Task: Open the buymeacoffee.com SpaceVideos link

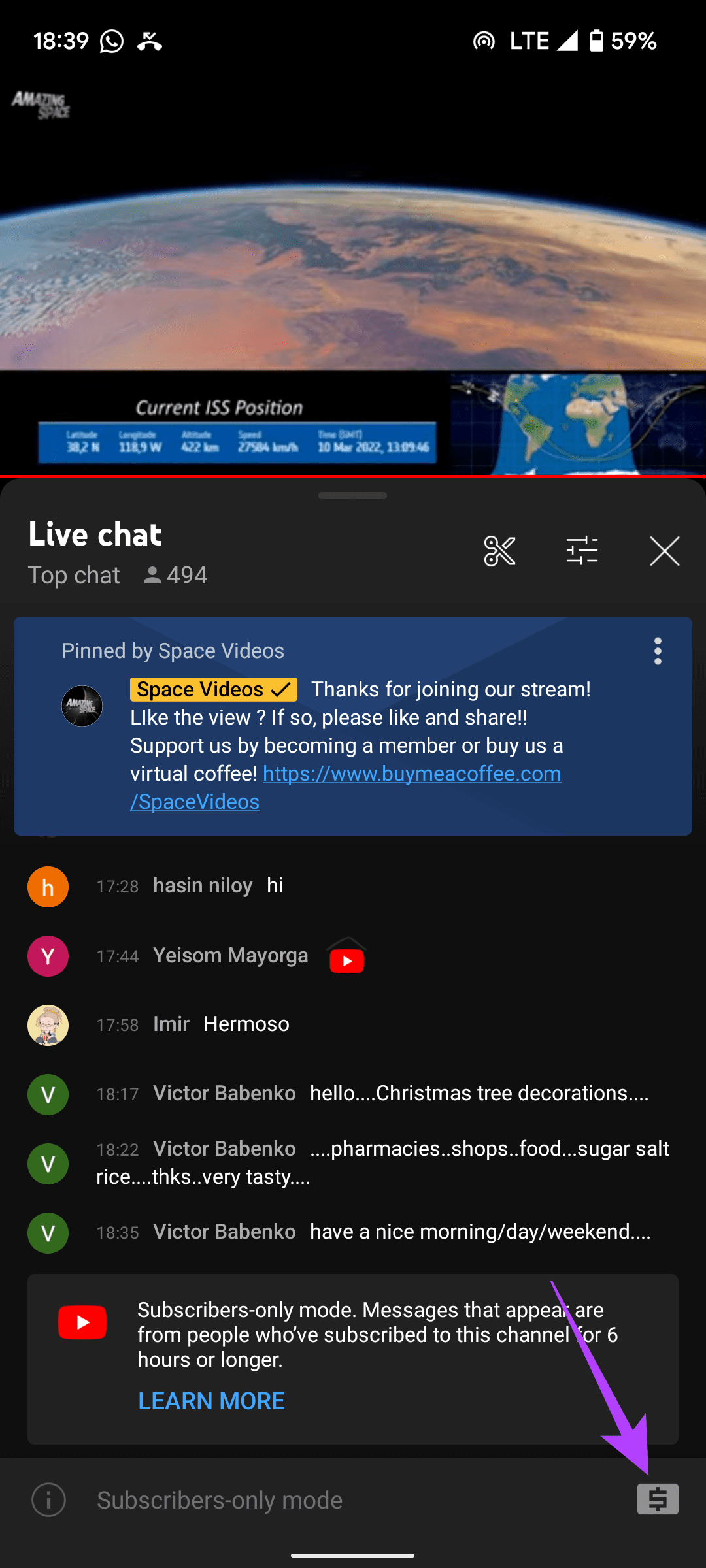Action: (411, 774)
